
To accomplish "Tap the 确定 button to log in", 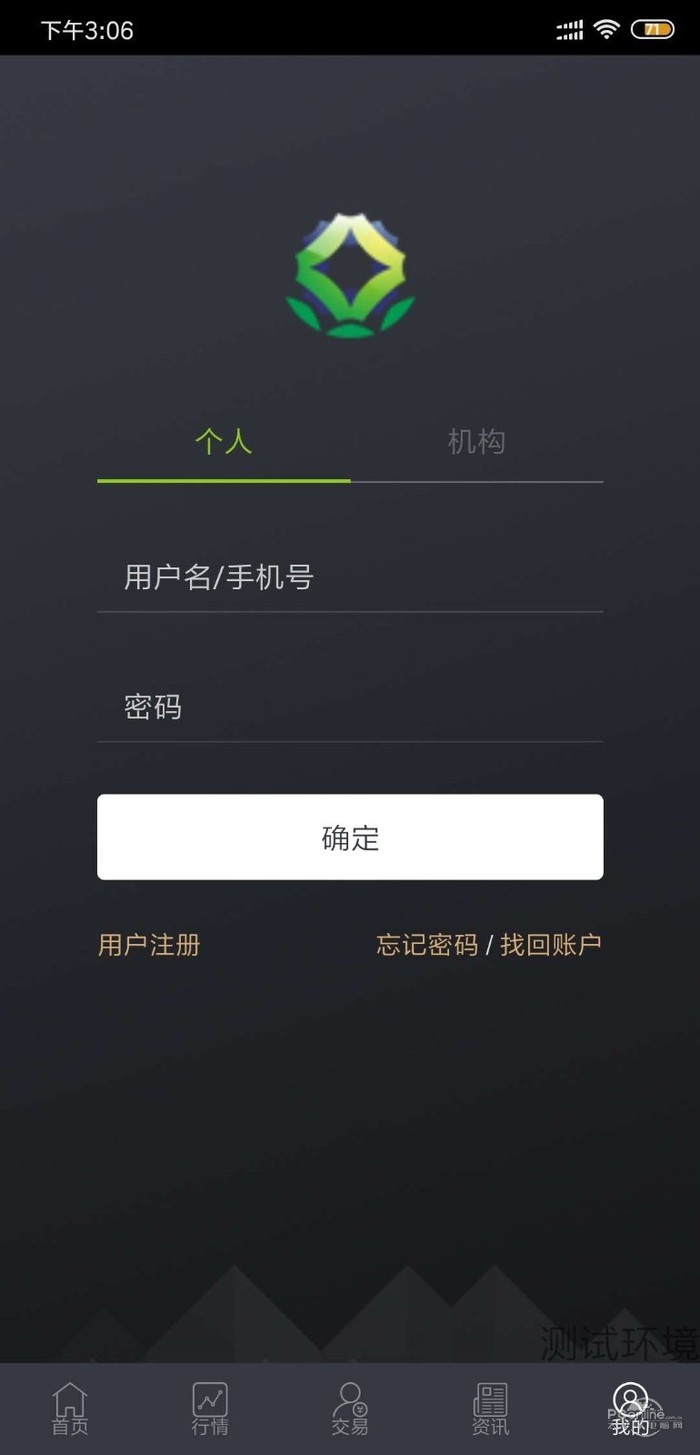I will coord(350,837).
